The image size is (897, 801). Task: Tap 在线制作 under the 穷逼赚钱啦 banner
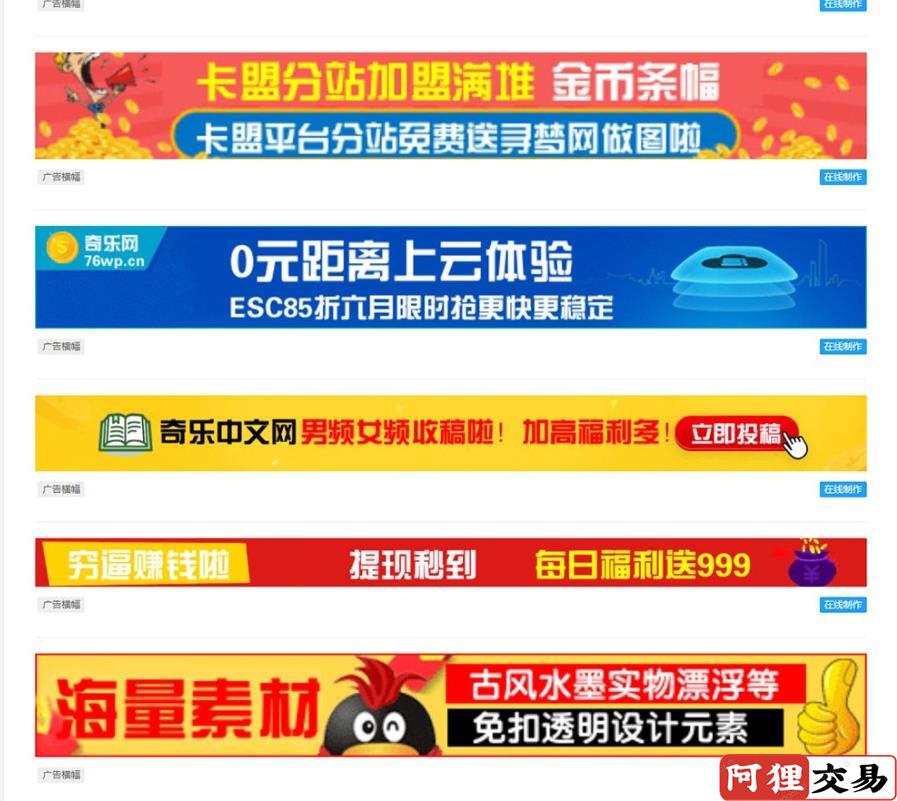843,605
